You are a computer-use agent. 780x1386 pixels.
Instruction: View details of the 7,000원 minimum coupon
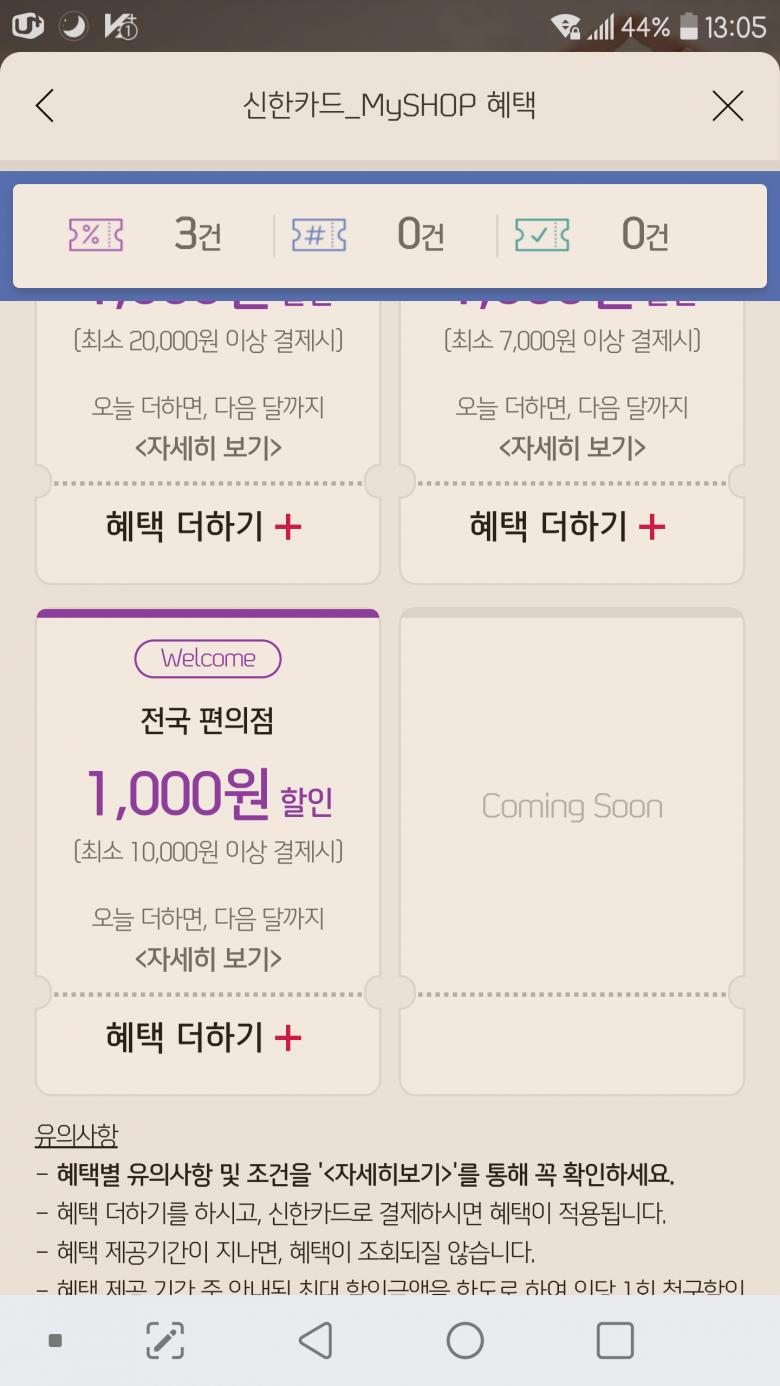[x=572, y=447]
